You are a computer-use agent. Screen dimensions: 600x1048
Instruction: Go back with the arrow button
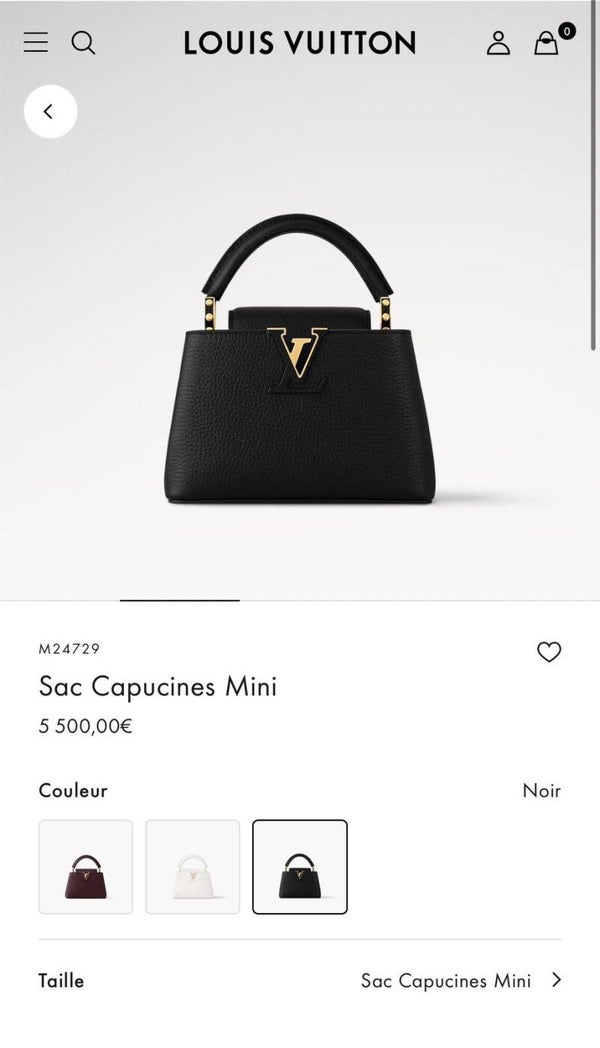click(x=50, y=111)
